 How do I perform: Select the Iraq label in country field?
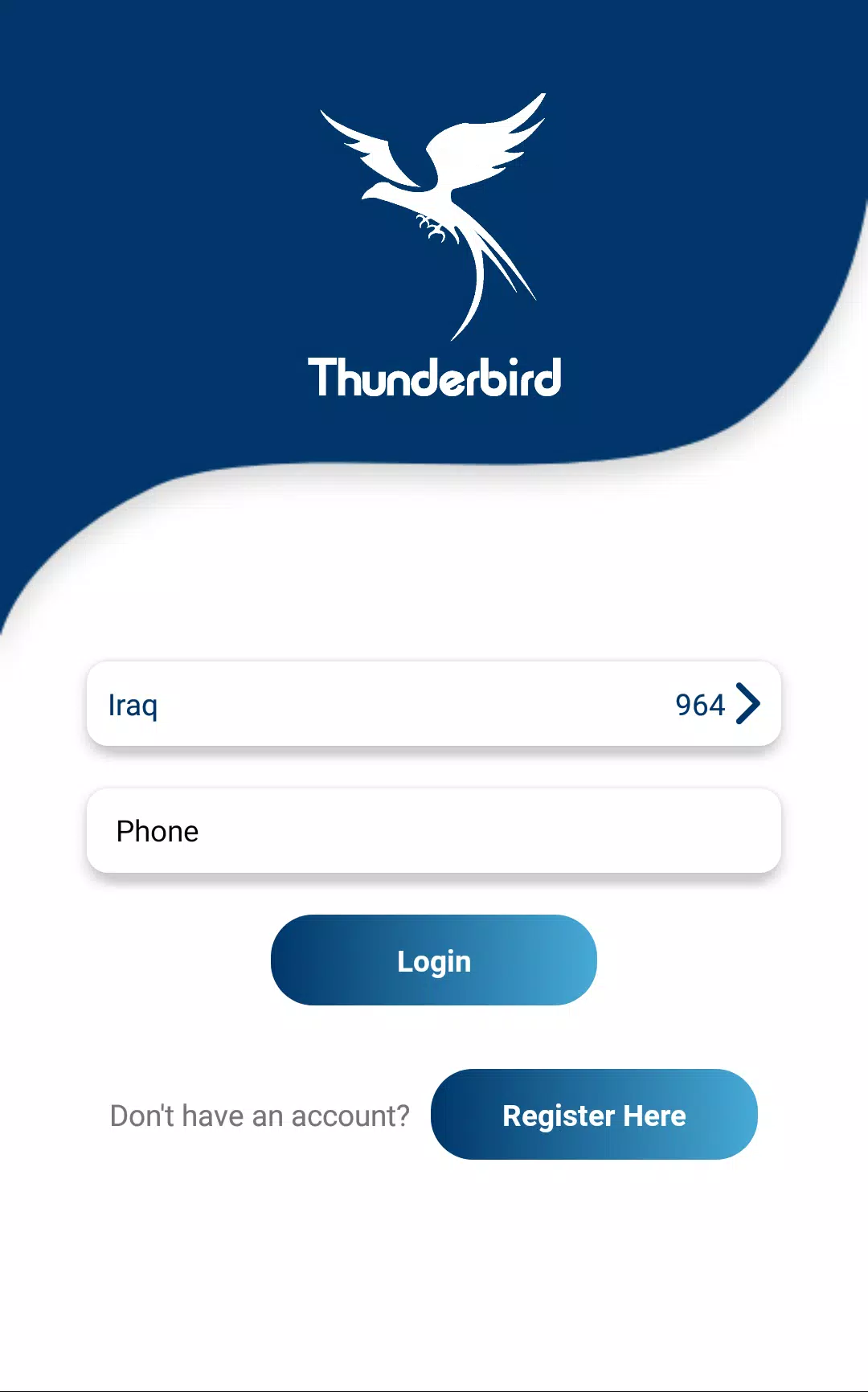pos(133,705)
